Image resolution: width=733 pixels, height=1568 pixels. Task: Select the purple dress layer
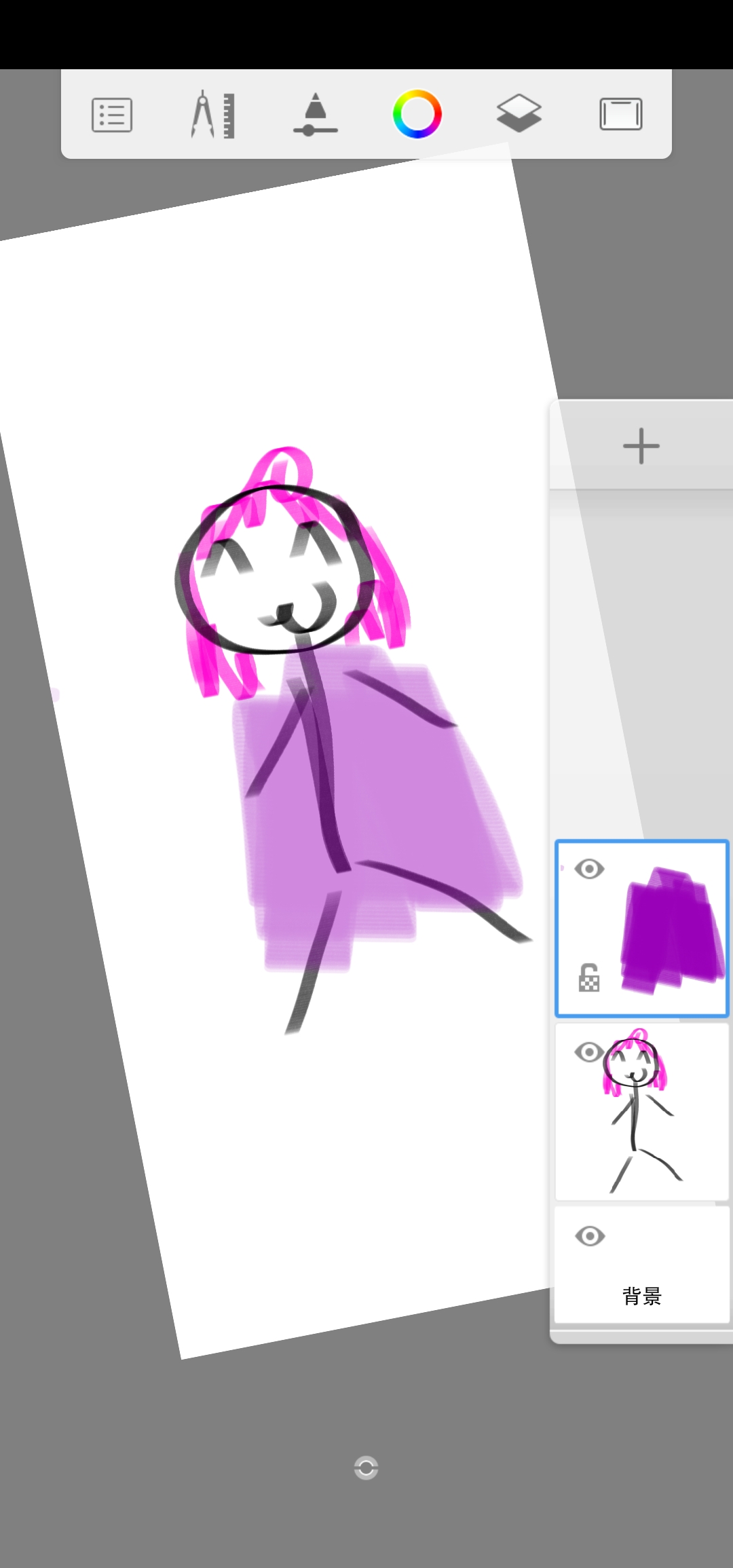(x=669, y=930)
